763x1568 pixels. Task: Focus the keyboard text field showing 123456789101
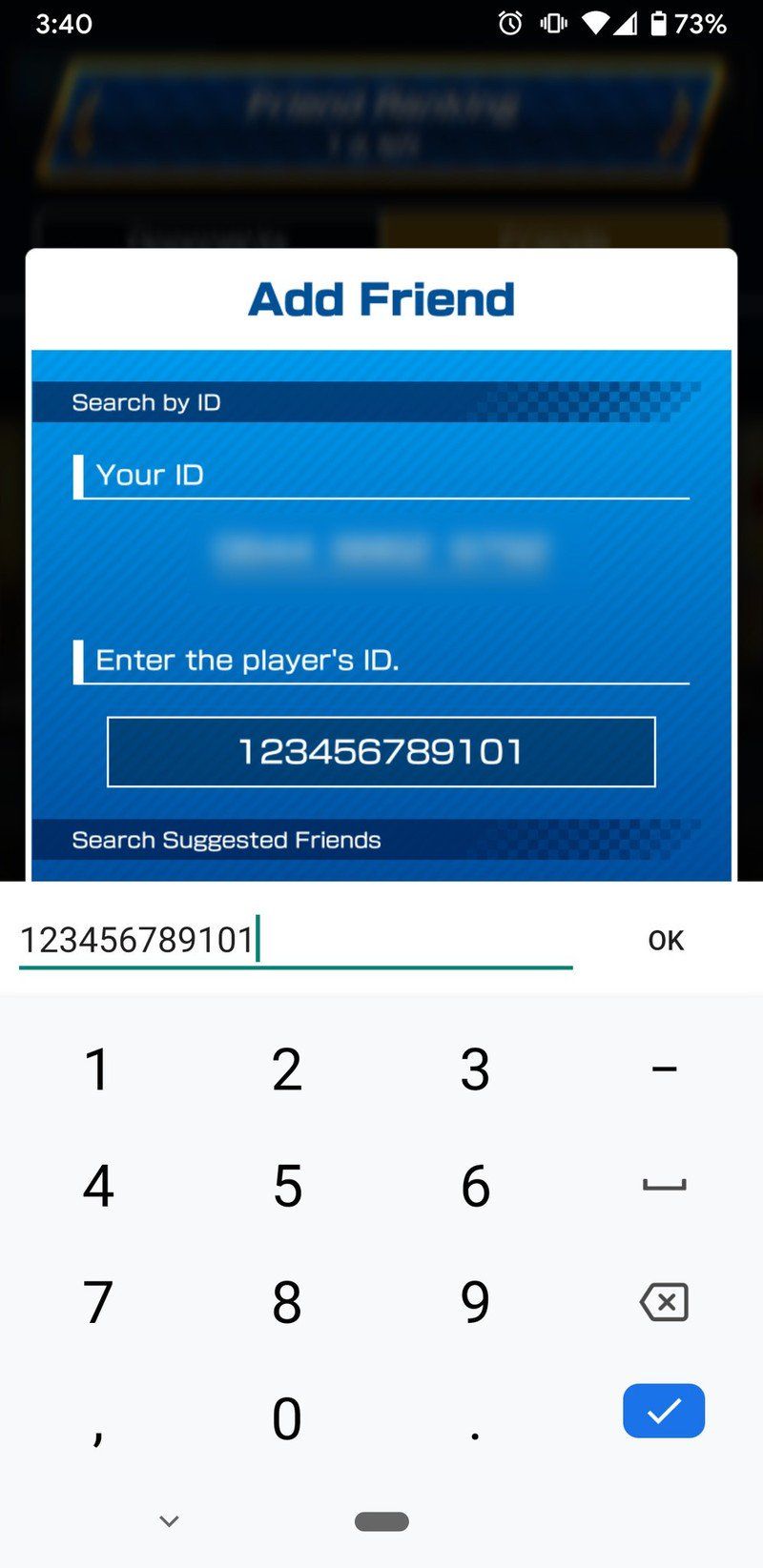point(296,940)
